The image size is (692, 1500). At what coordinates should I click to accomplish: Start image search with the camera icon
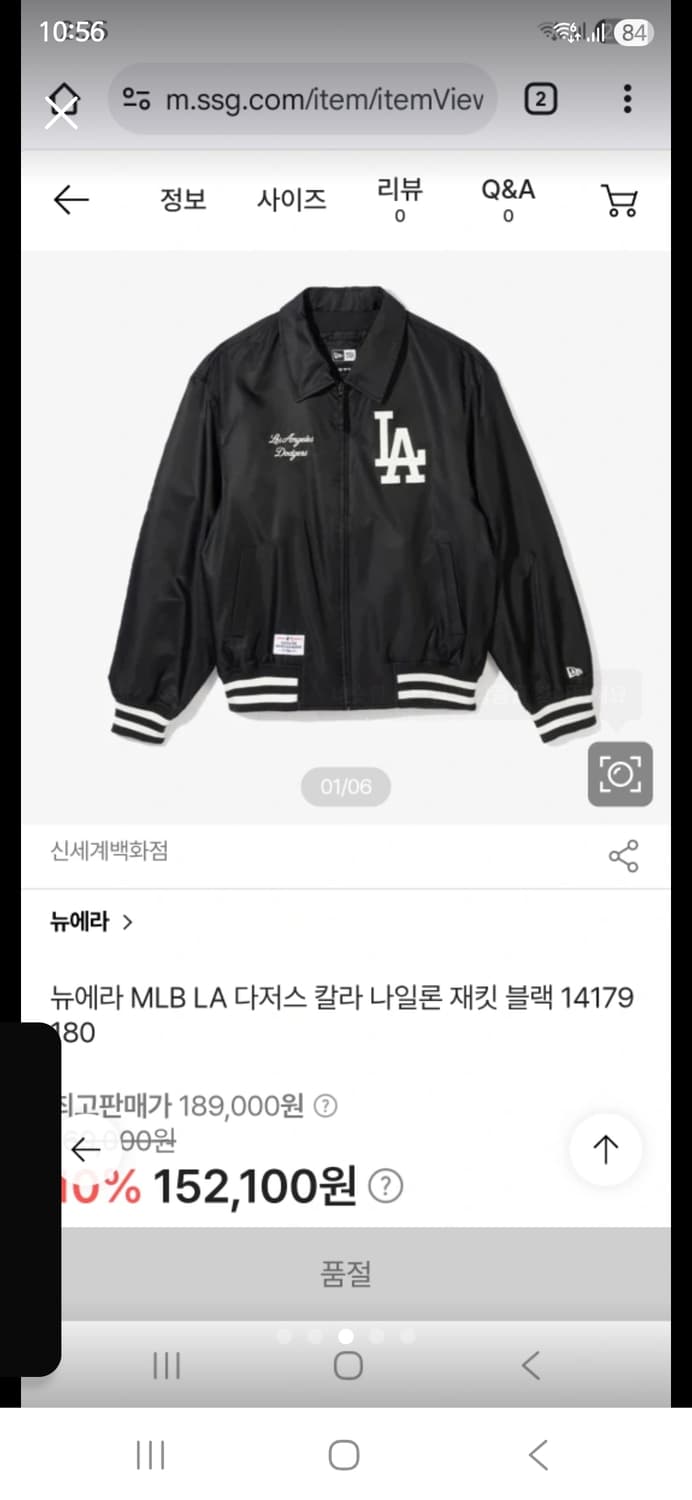[620, 774]
